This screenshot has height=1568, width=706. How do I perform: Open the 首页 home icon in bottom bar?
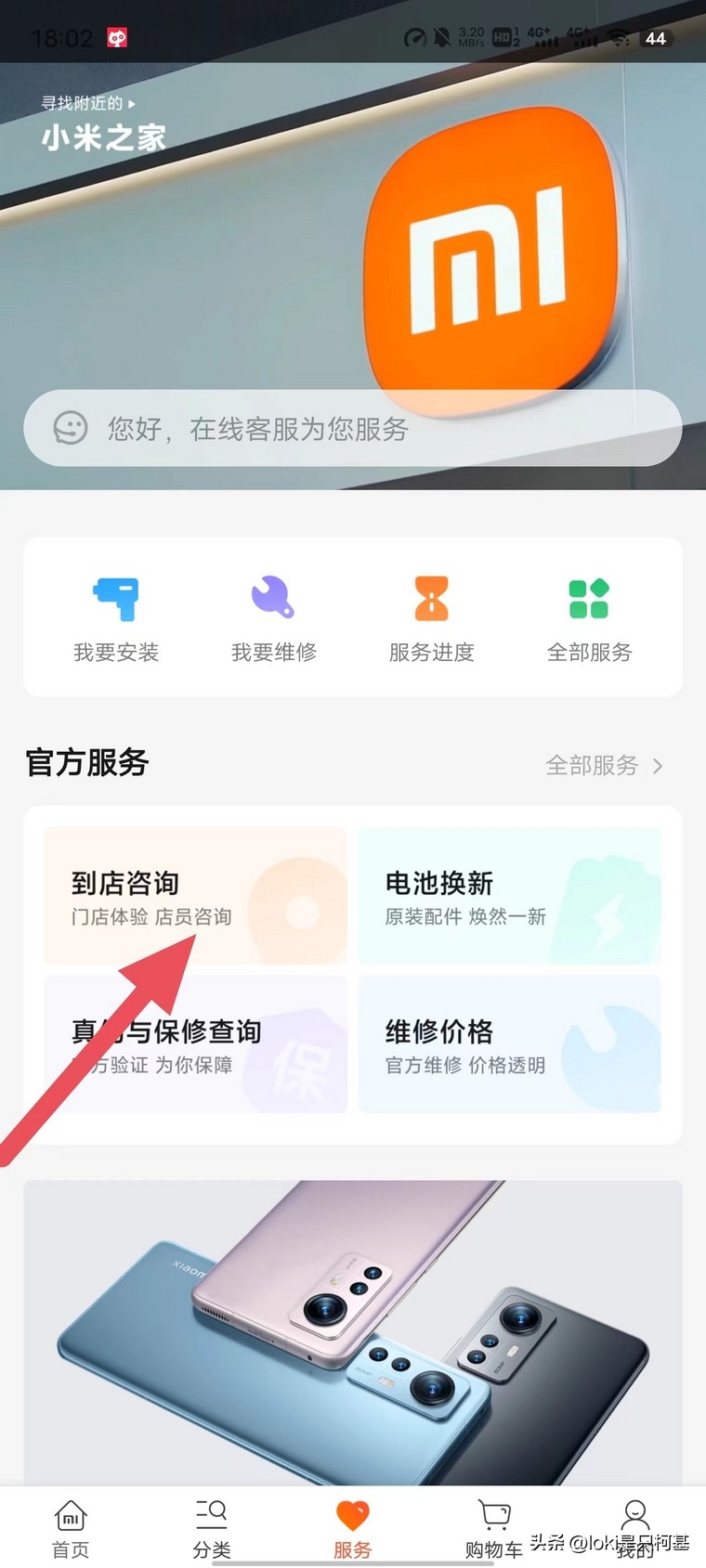70,1514
